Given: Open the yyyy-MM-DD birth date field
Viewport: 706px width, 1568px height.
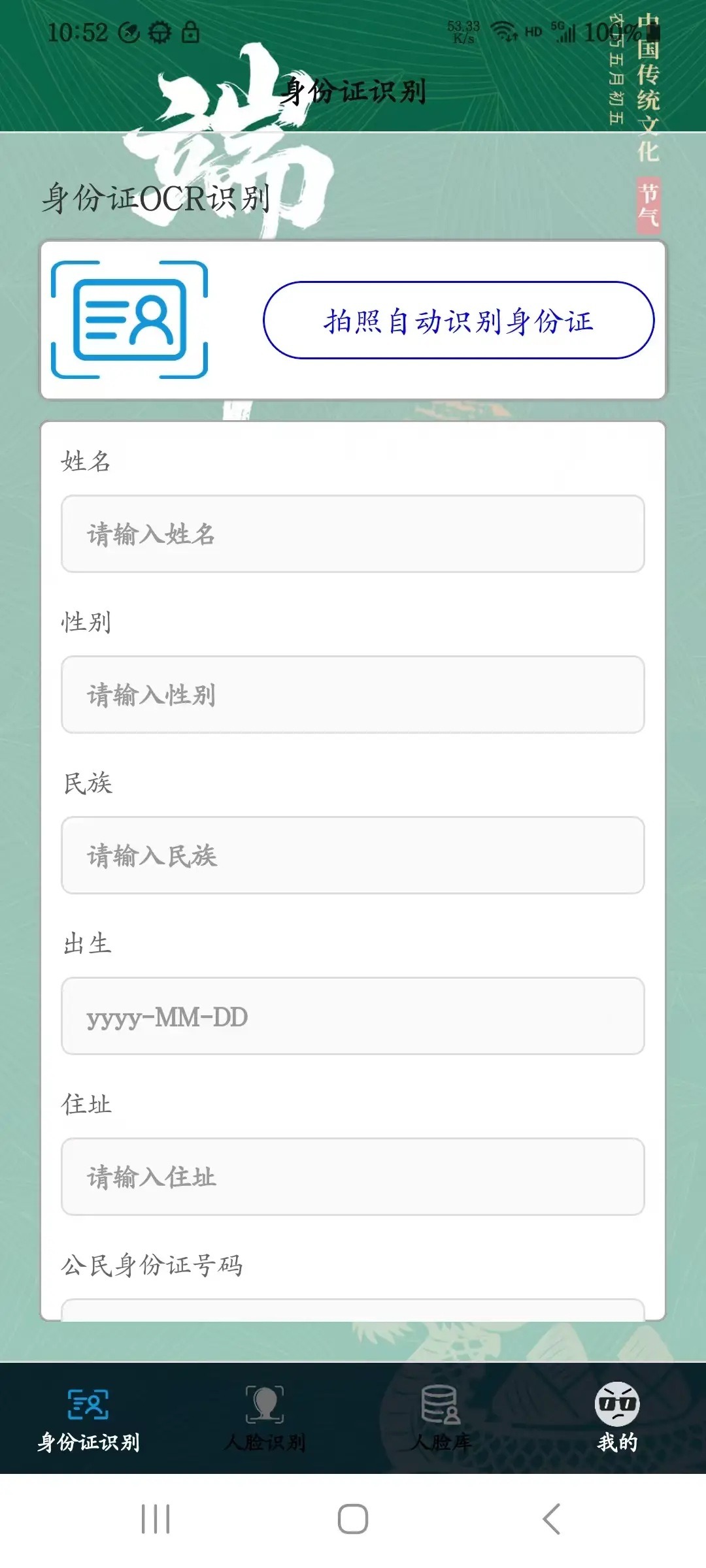Looking at the screenshot, I should pos(353,1016).
